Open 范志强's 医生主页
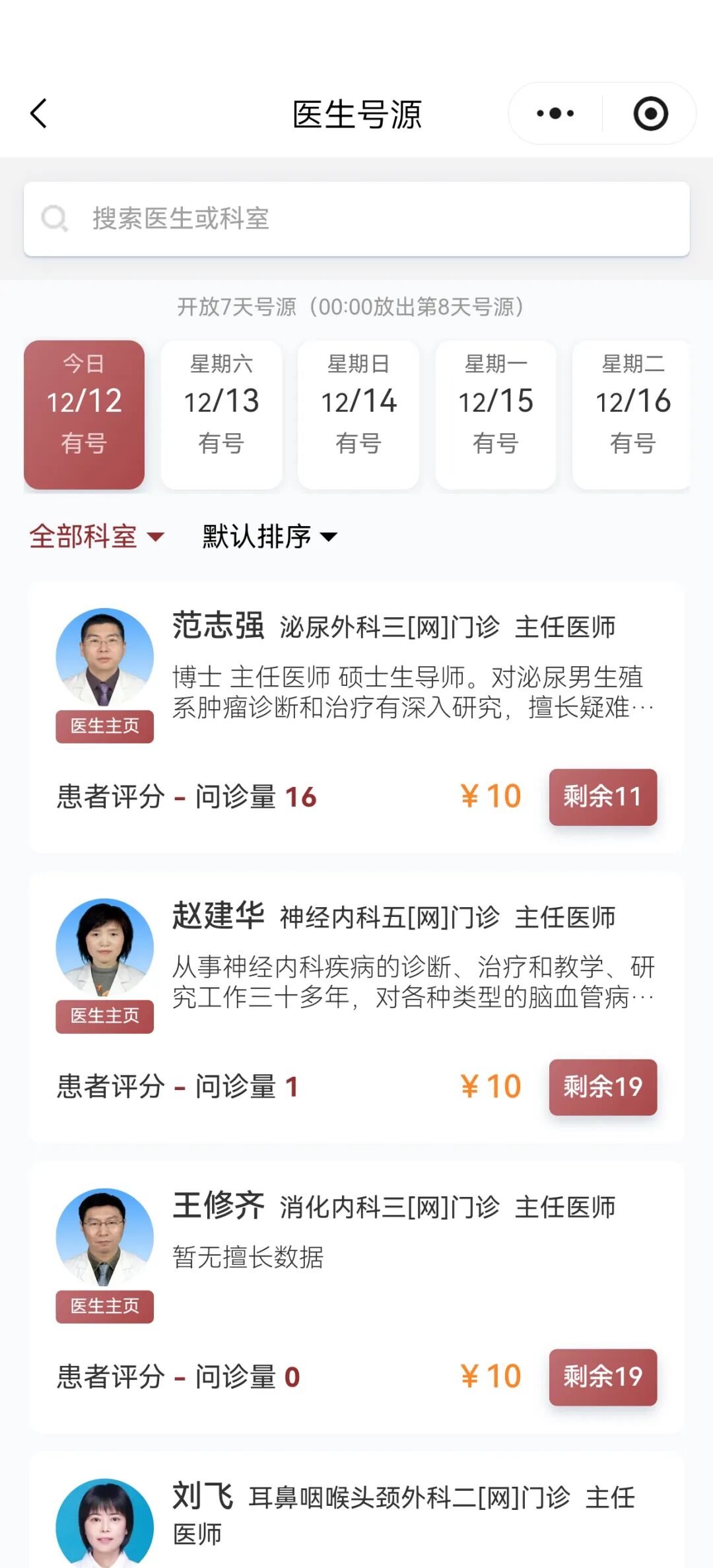Viewport: 713px width, 1568px height. [105, 726]
